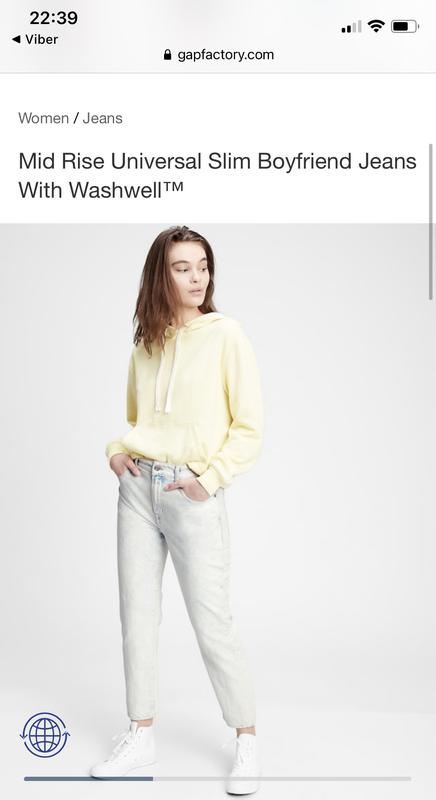Open the Women breadcrumb link

click(x=43, y=118)
